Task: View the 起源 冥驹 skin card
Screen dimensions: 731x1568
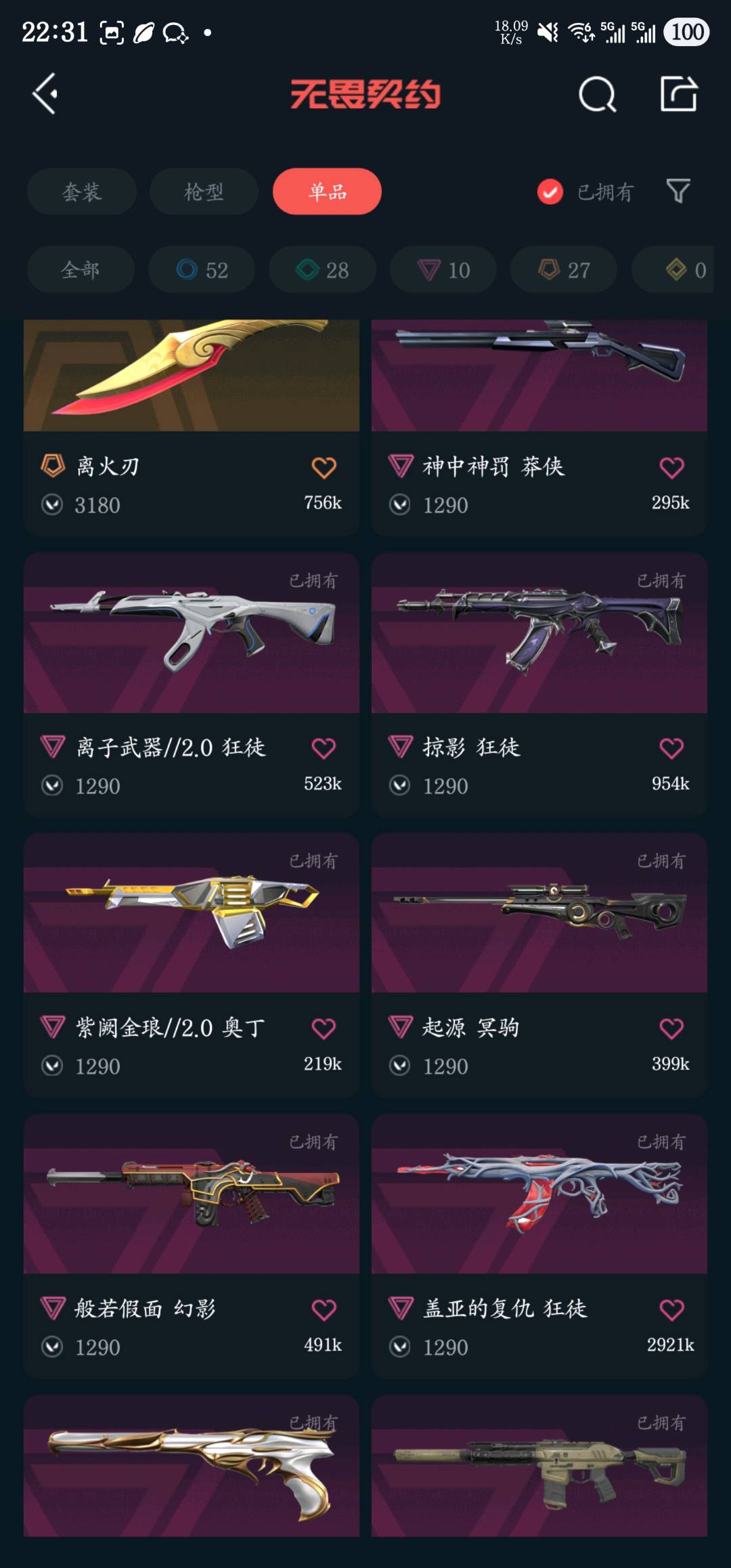Action: (539, 965)
